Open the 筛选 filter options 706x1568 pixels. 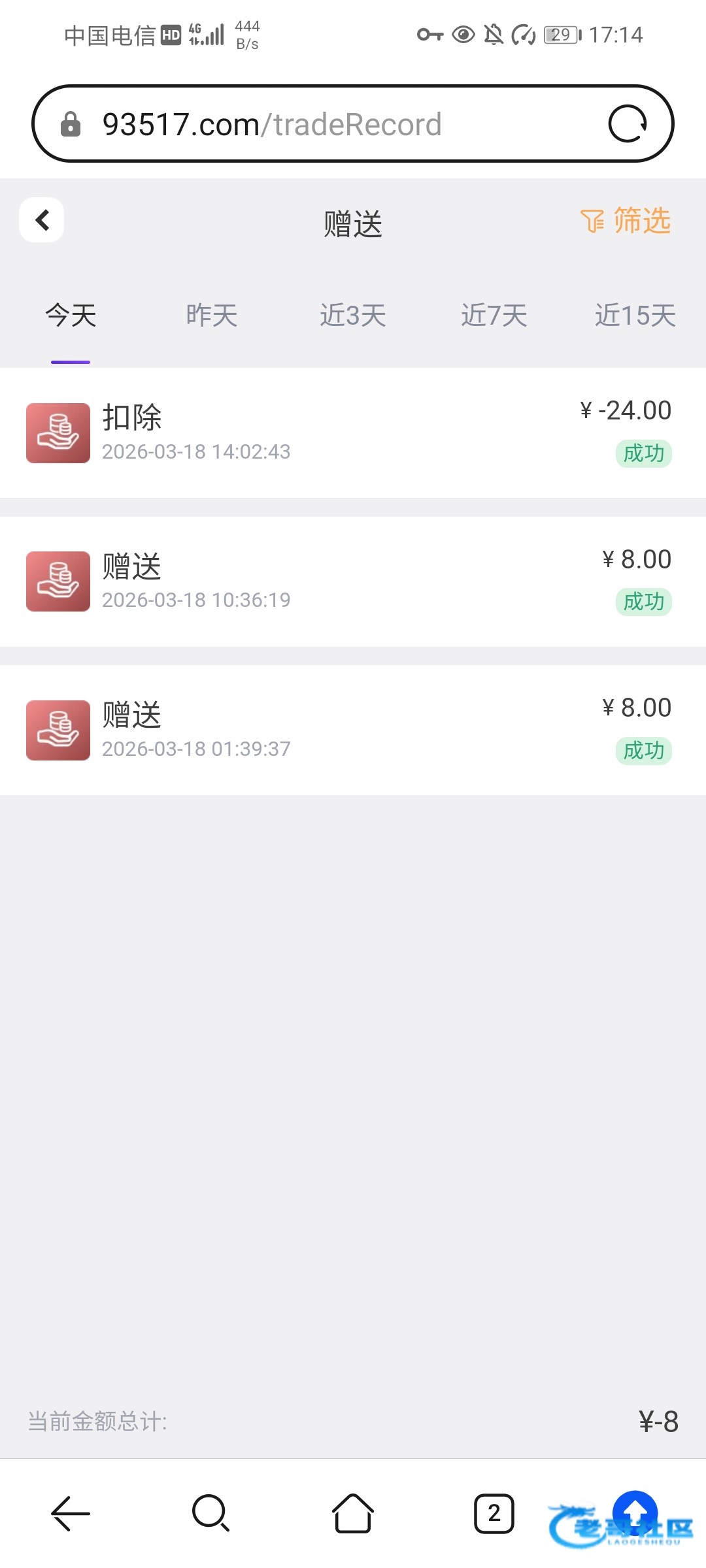coord(626,221)
